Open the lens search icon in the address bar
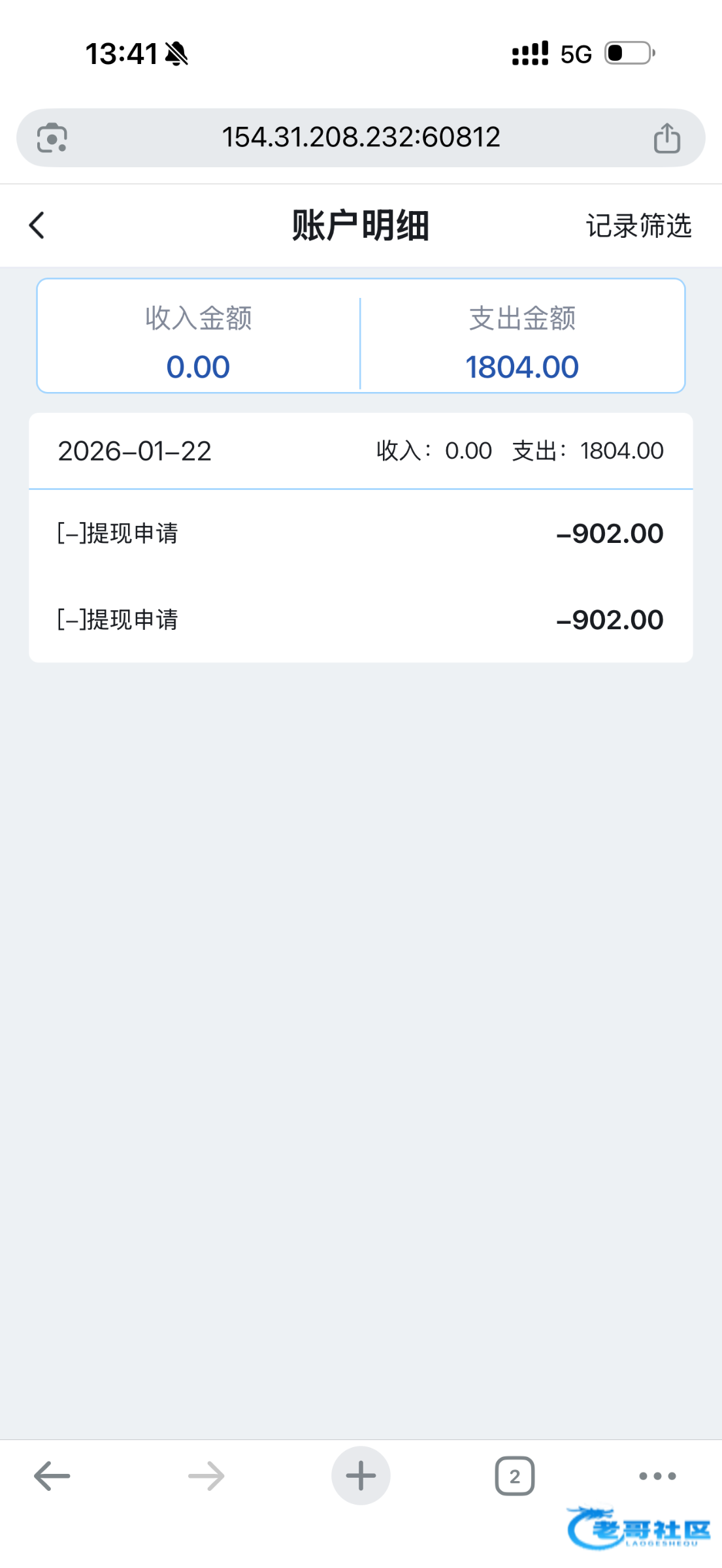 point(52,138)
